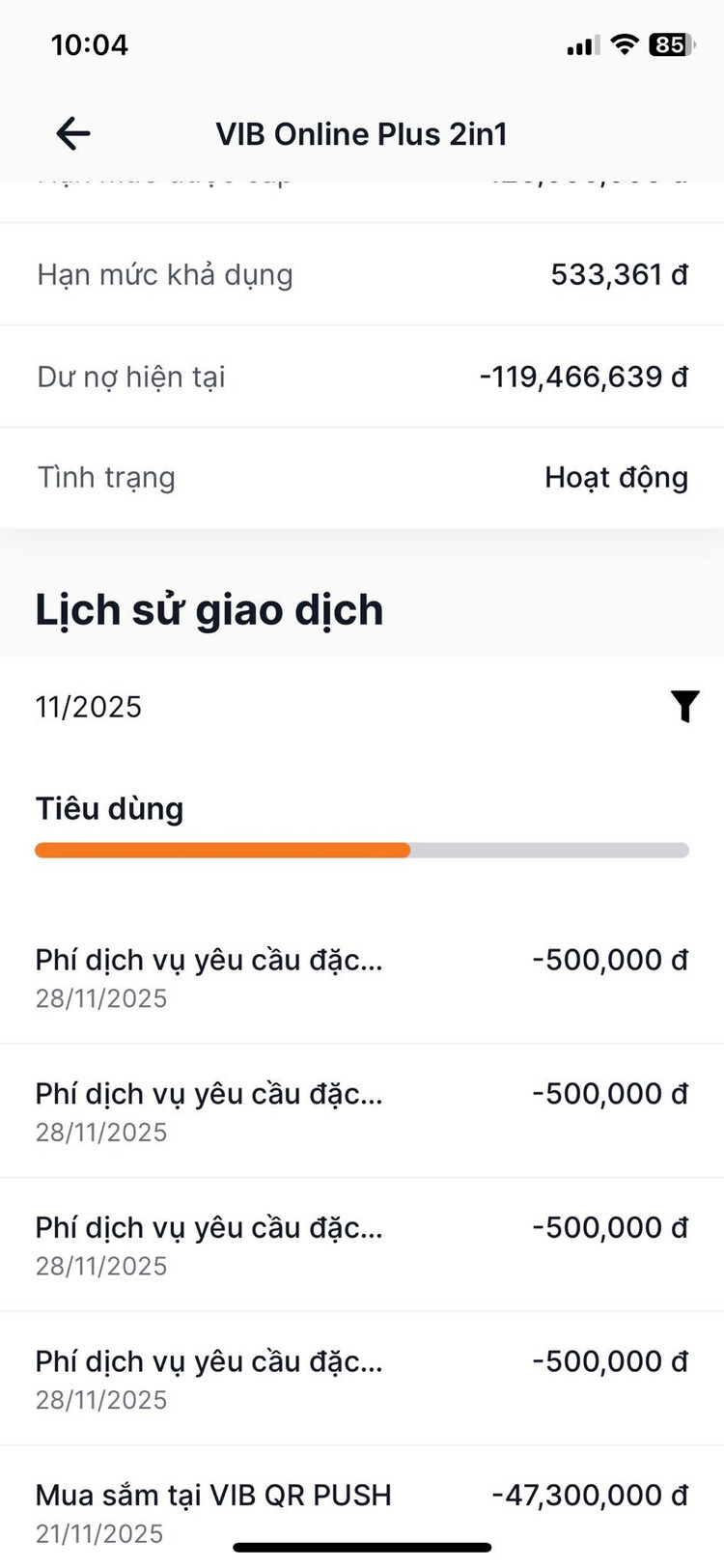
Task: Select the fourth Phí dịch vụ fee entry
Action: click(209, 1361)
